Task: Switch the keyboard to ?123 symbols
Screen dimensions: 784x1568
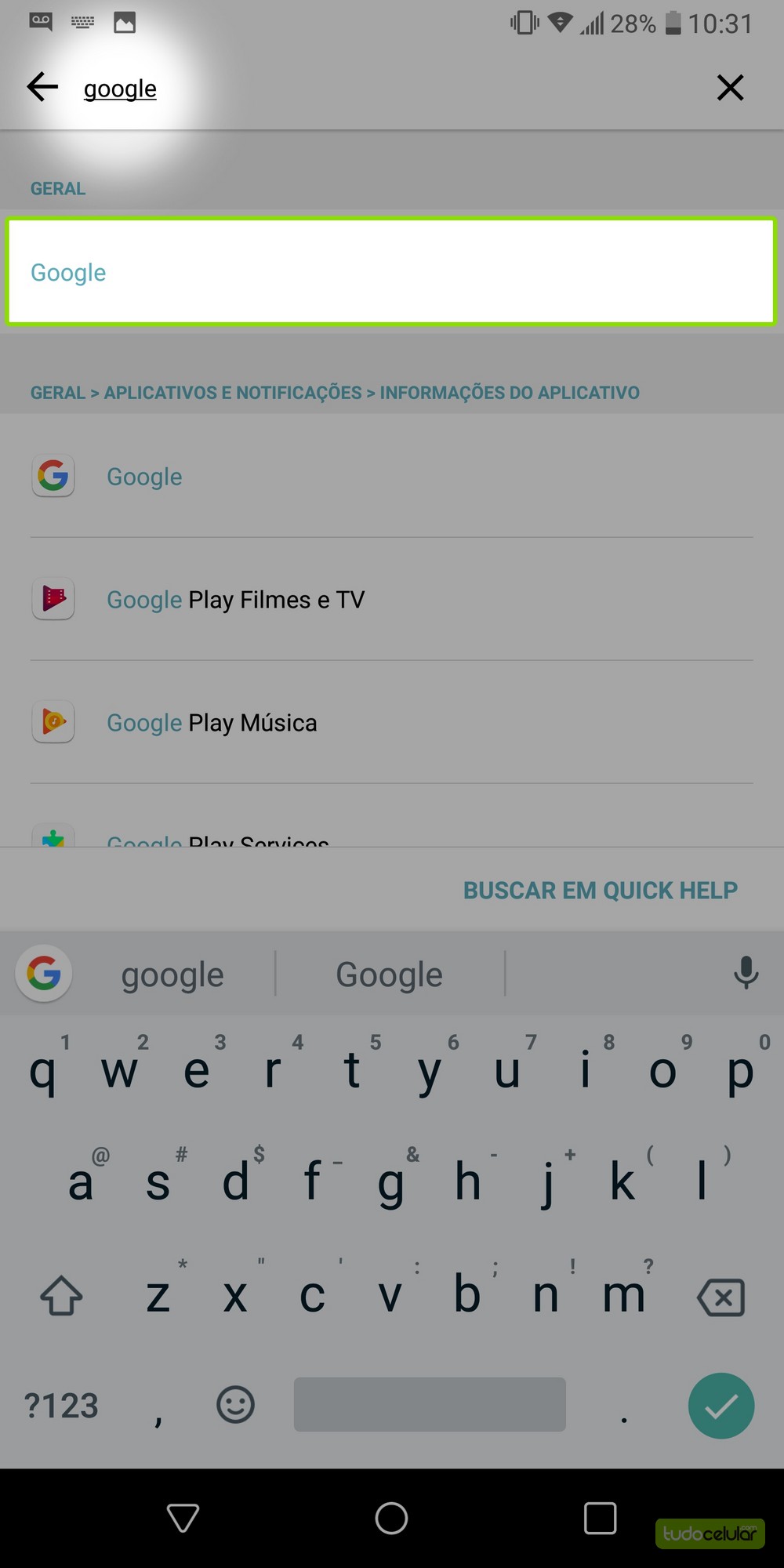Action: (x=61, y=1406)
